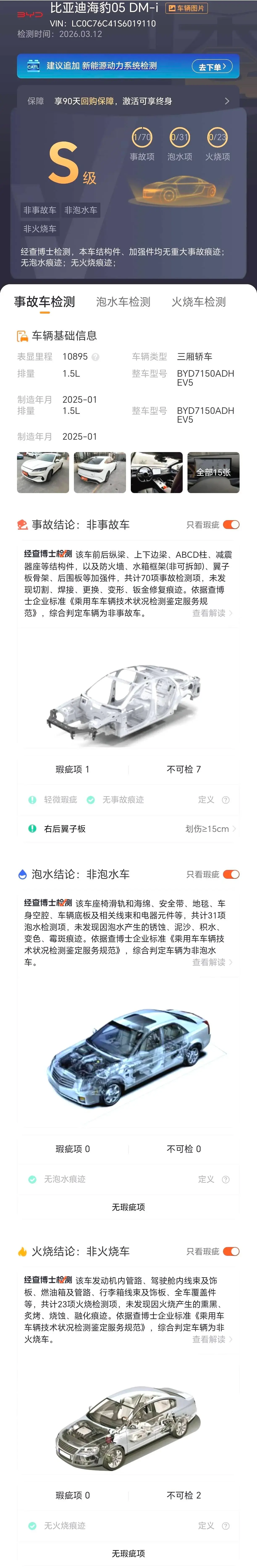257x1568 pixels.
Task: Switch to the 泡水车检测 tab
Action: pos(123,302)
